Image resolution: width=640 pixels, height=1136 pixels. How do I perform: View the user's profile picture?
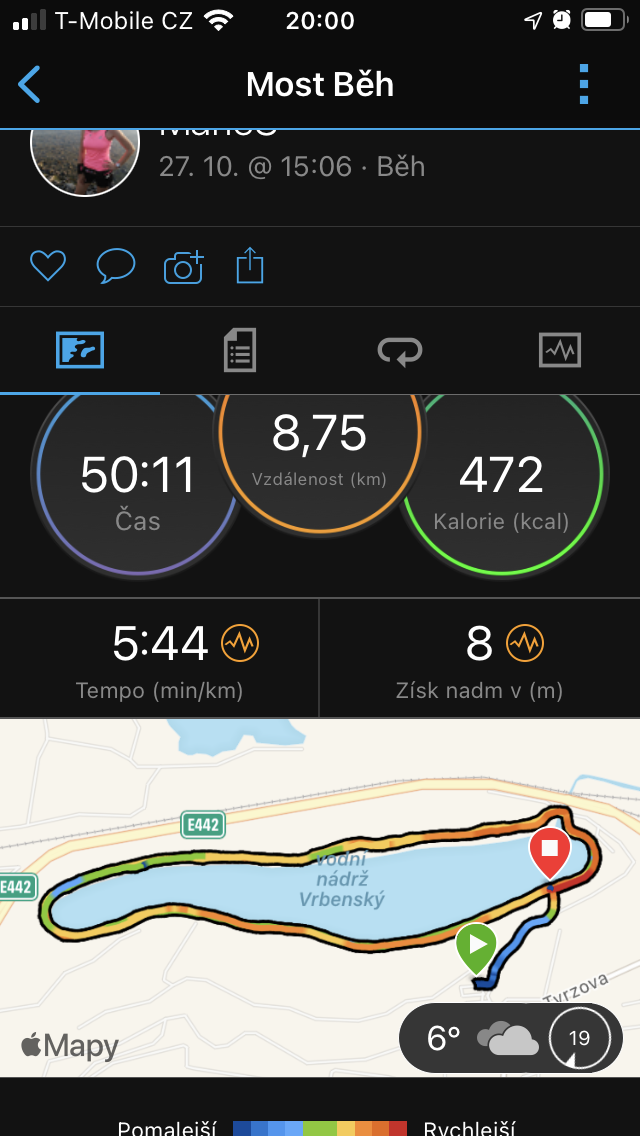(85, 161)
